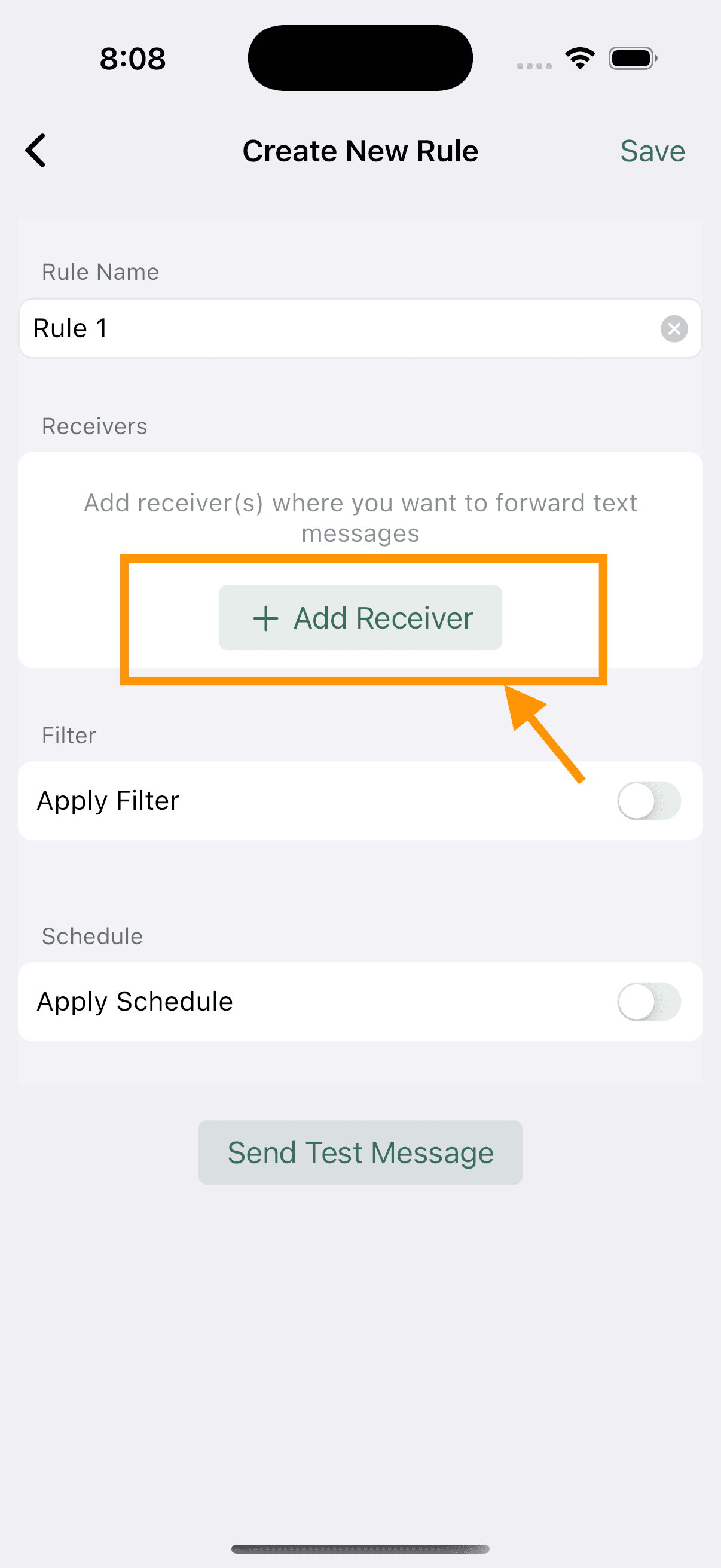Tap the plus icon inside Add Receiver
Screen dimensions: 721x1568
pos(264,617)
